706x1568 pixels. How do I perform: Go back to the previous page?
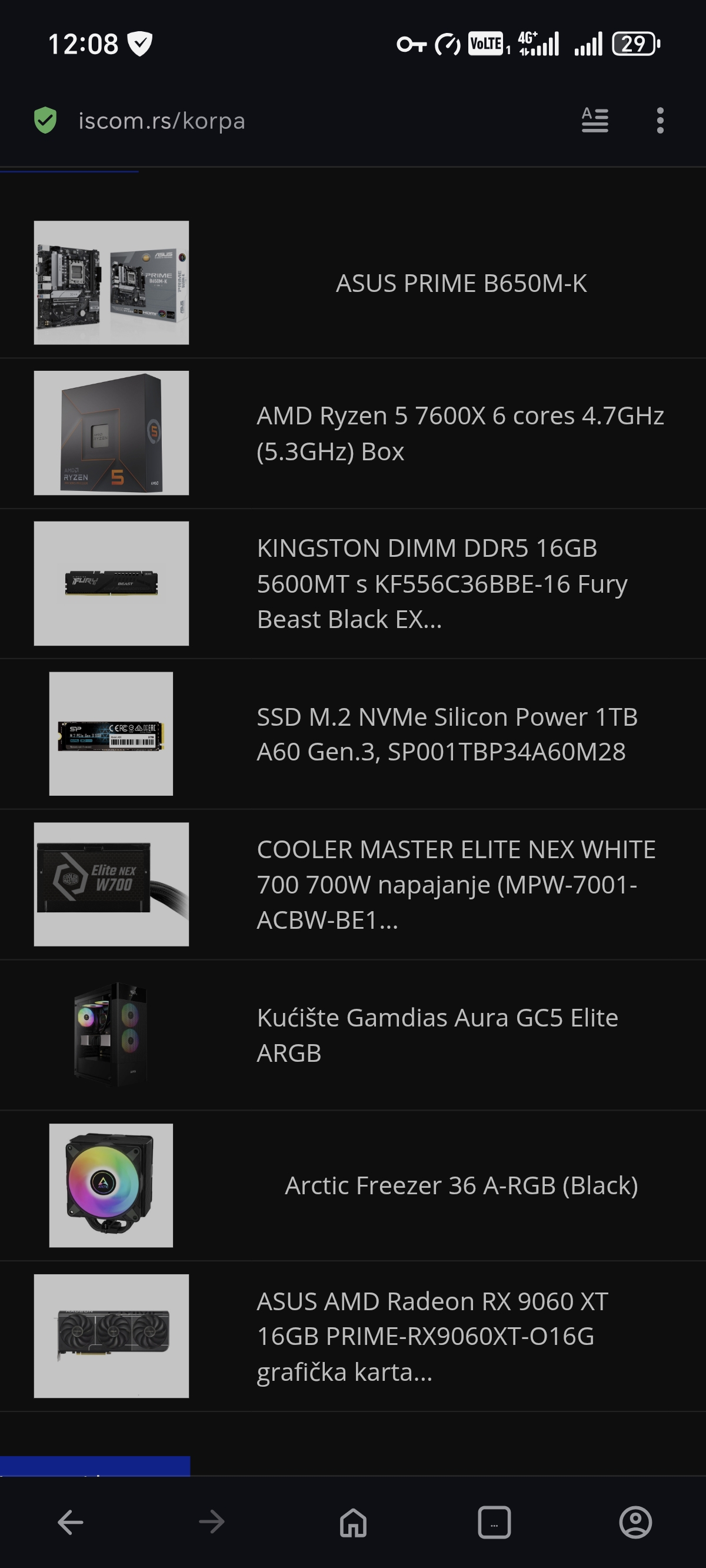point(71,1522)
